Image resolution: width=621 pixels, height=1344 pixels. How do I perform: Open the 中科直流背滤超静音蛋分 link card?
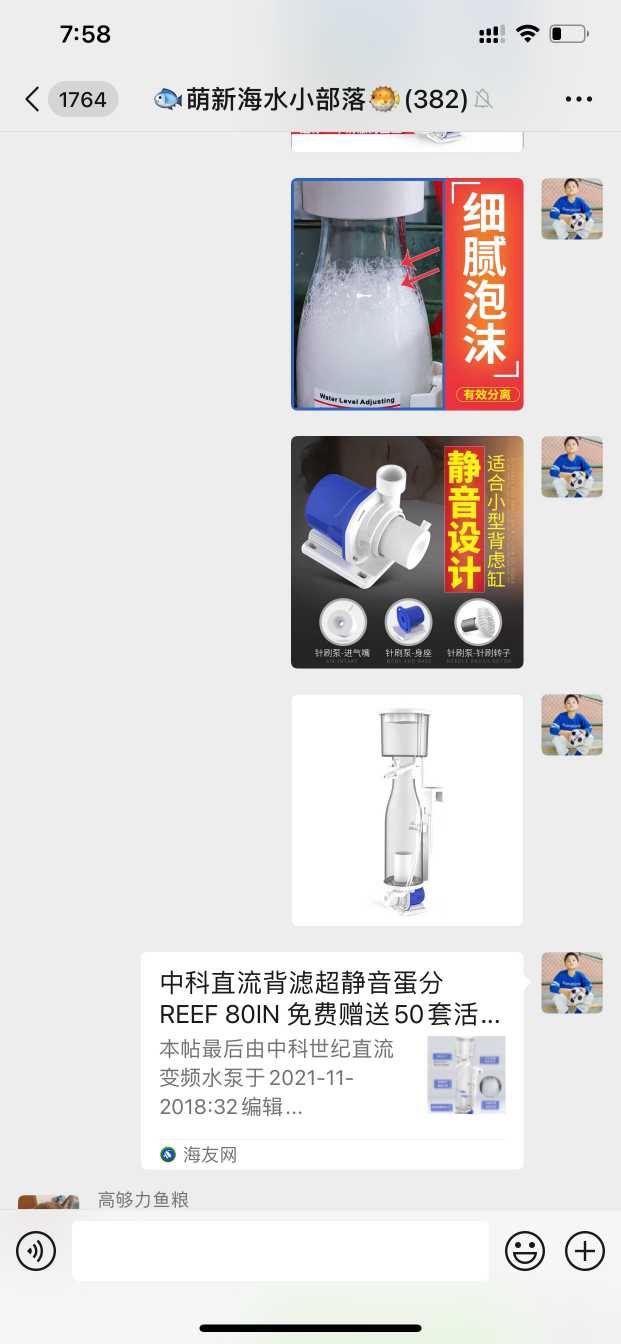[x=331, y=1060]
